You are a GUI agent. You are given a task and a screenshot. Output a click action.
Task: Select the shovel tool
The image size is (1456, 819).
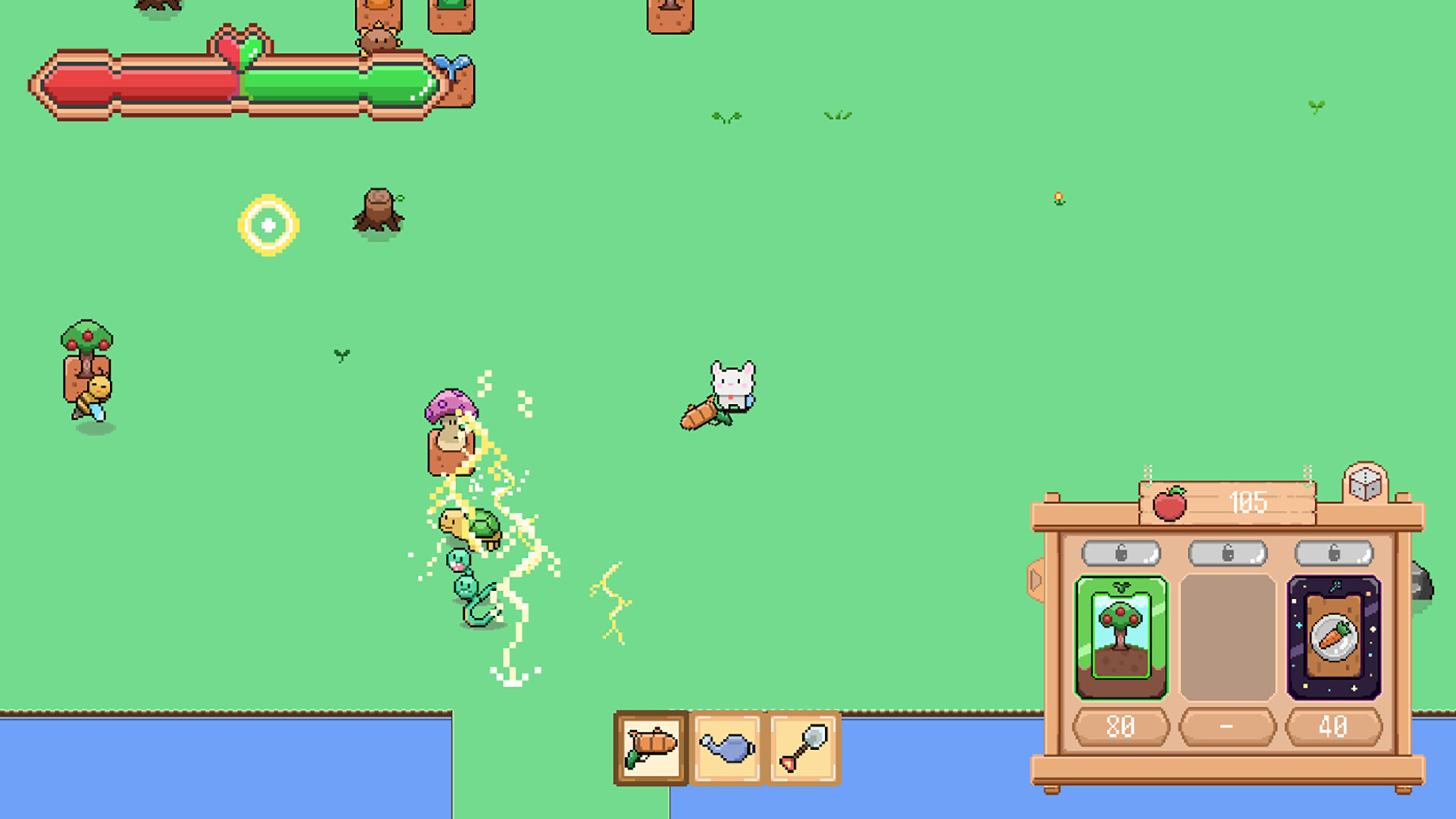804,748
